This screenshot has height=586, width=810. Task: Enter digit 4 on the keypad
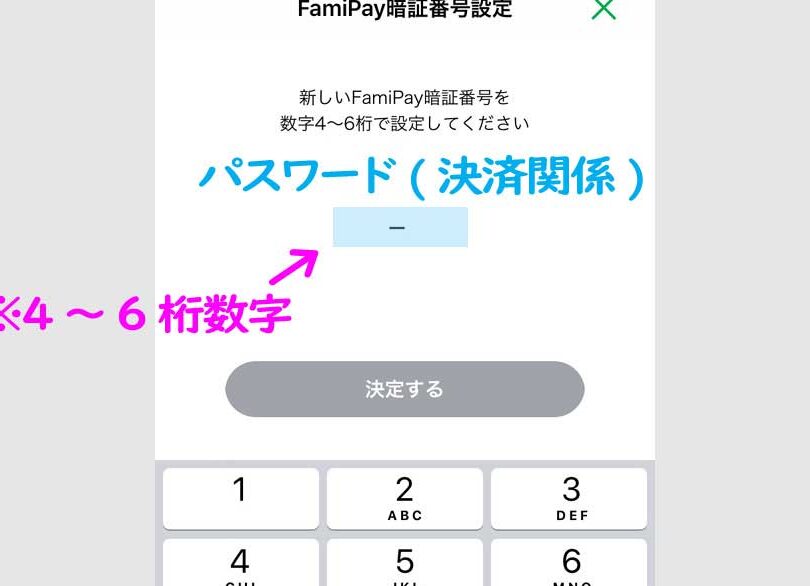[x=240, y=563]
